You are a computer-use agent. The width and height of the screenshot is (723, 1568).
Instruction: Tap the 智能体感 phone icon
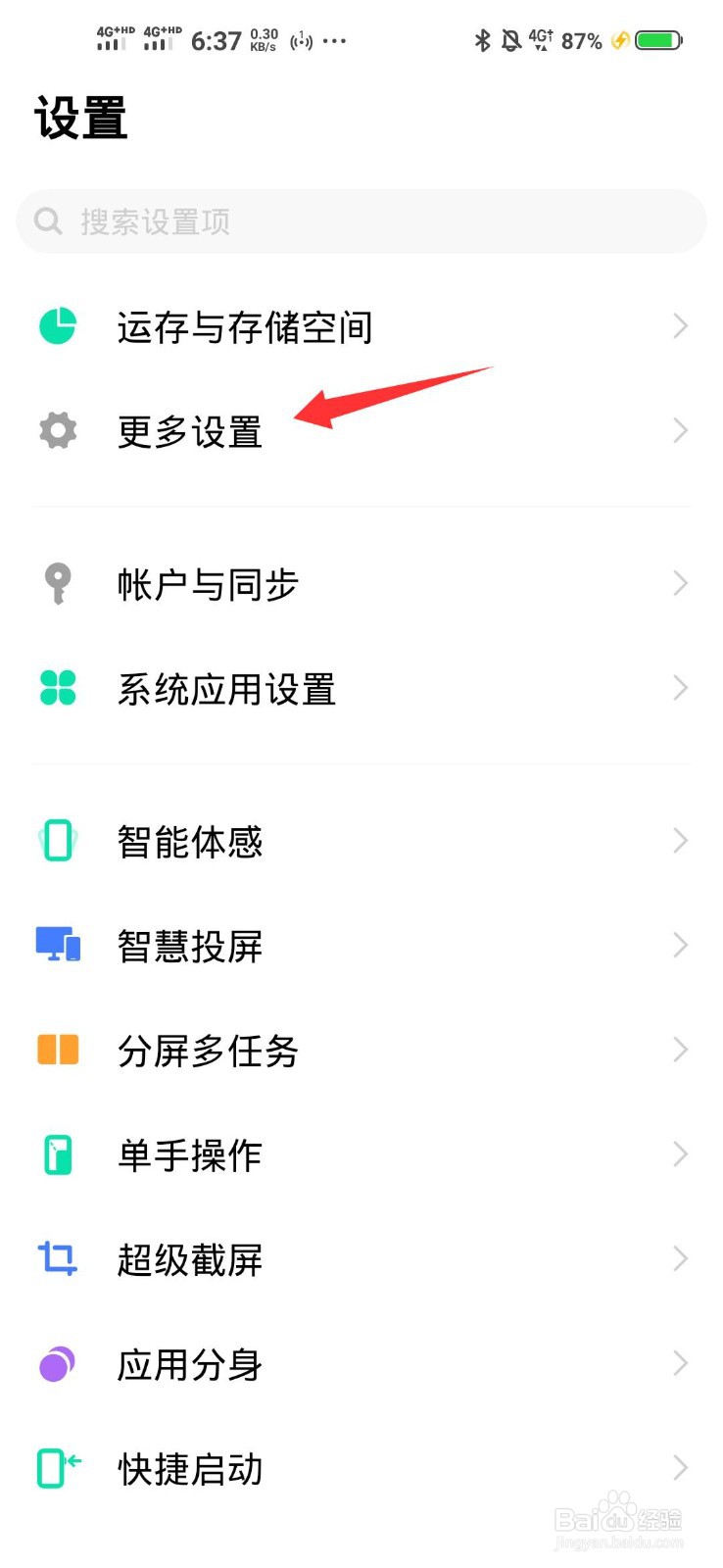57,840
